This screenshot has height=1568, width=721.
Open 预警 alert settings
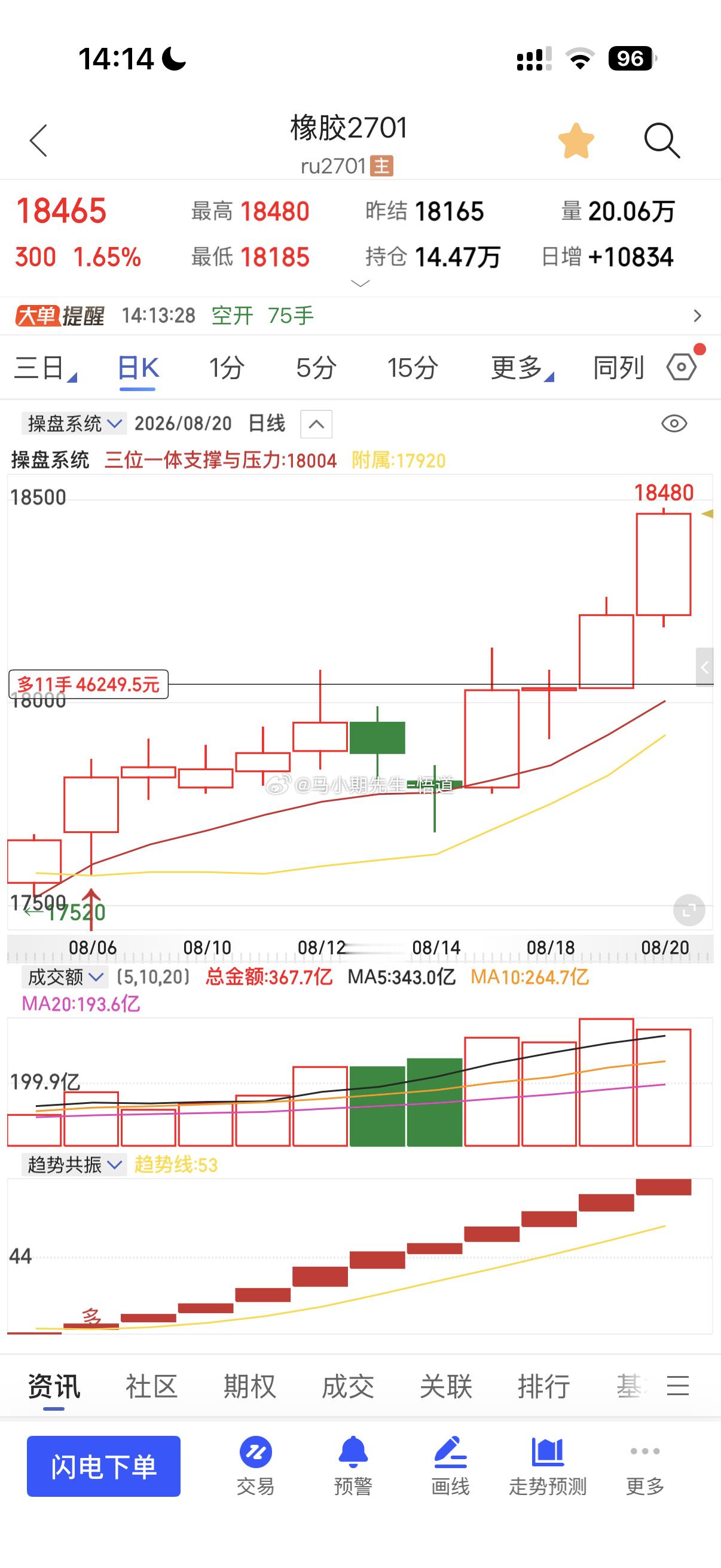[353, 1466]
